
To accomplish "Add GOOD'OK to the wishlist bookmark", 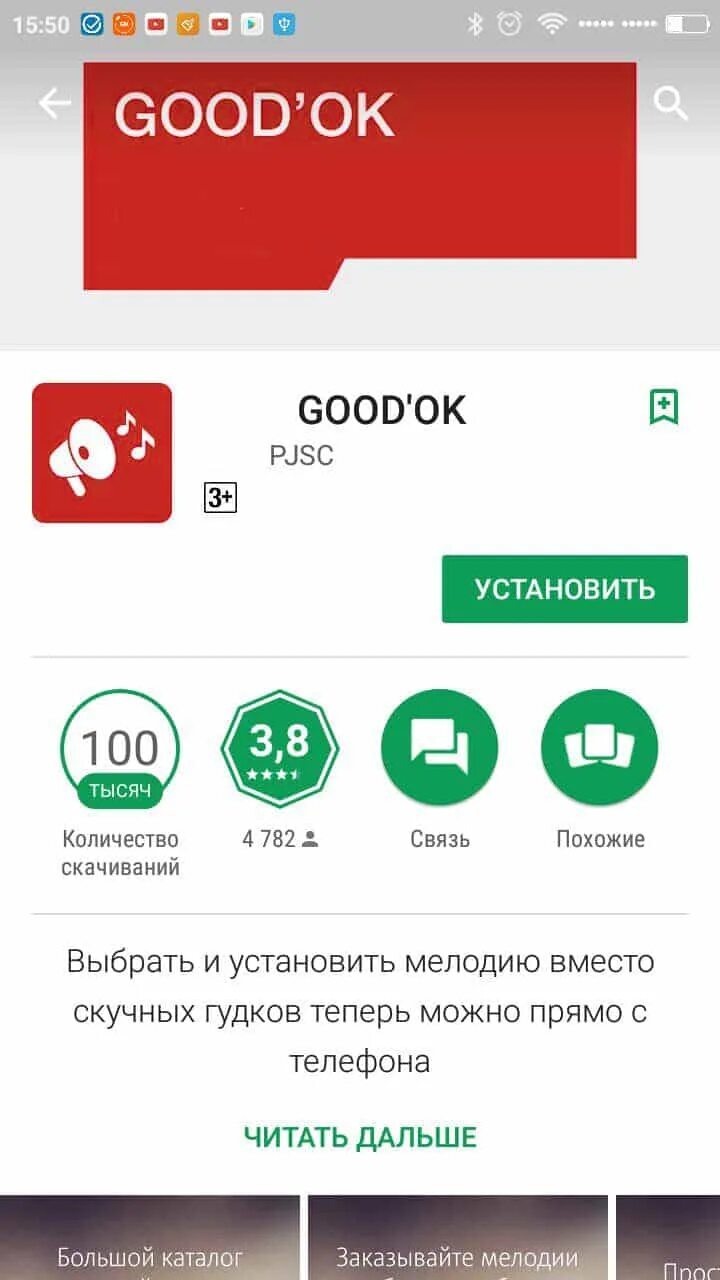I will click(x=663, y=407).
